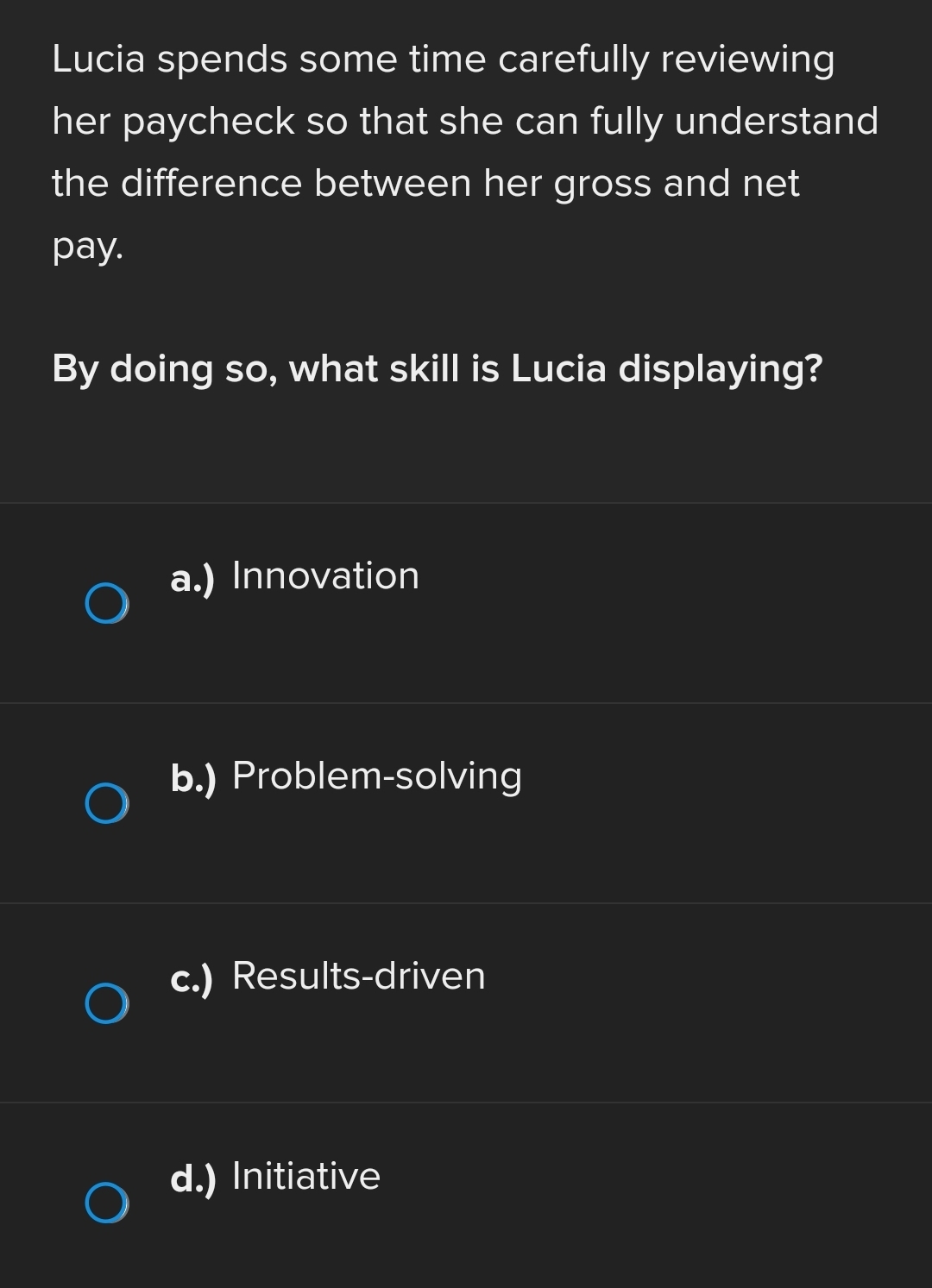
Task: Select the radio button for option c
Action: tap(107, 1003)
